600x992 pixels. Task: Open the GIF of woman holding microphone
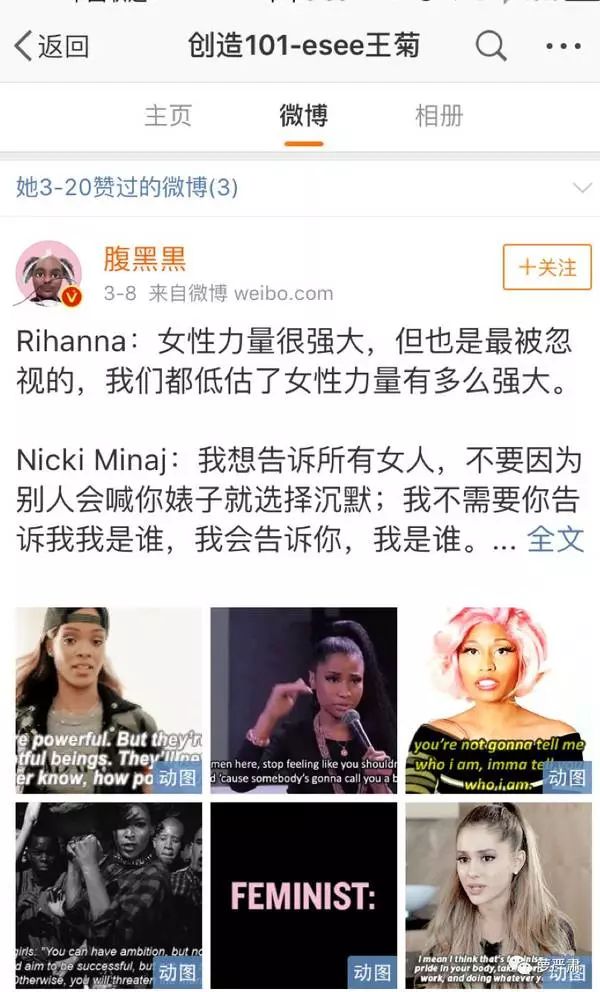tap(303, 700)
